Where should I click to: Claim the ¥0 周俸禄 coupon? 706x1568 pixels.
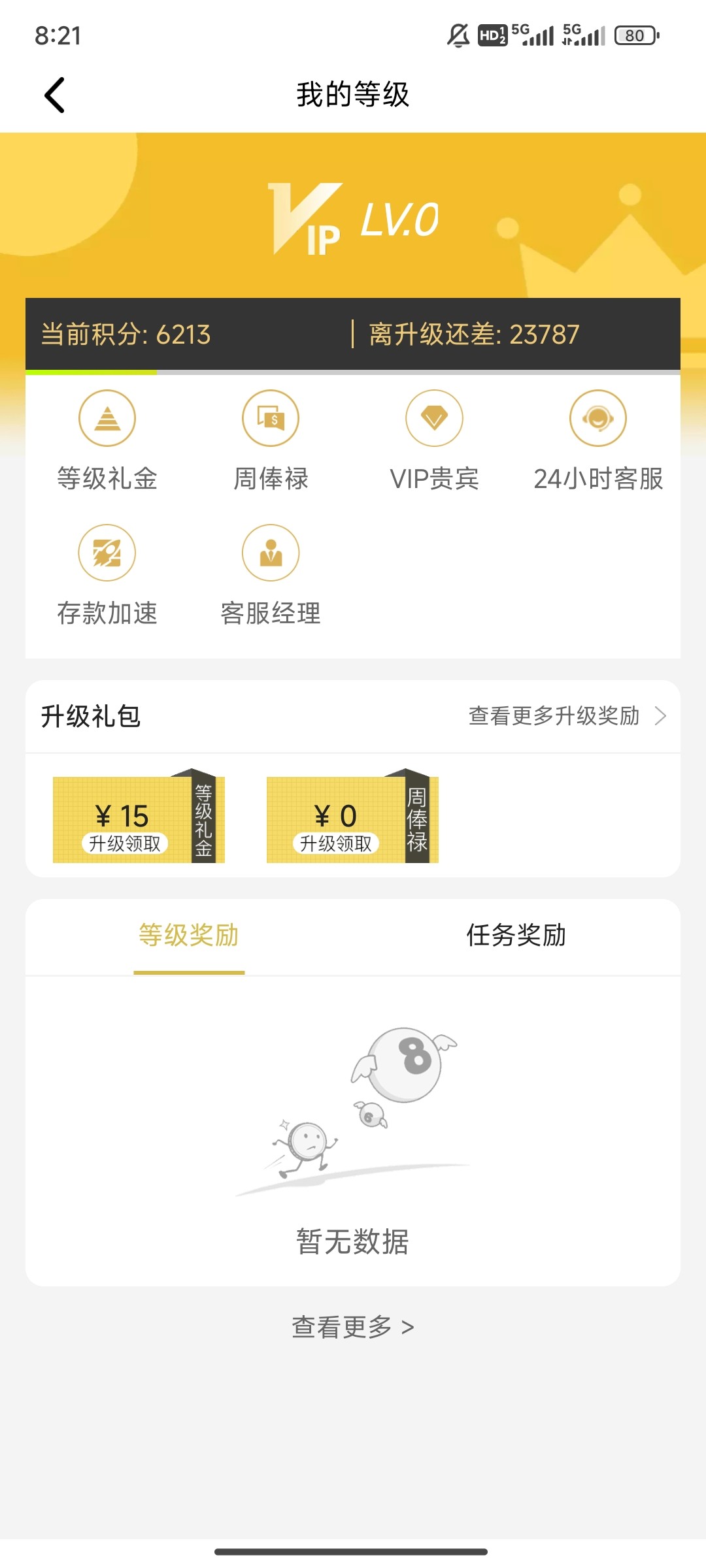click(336, 843)
